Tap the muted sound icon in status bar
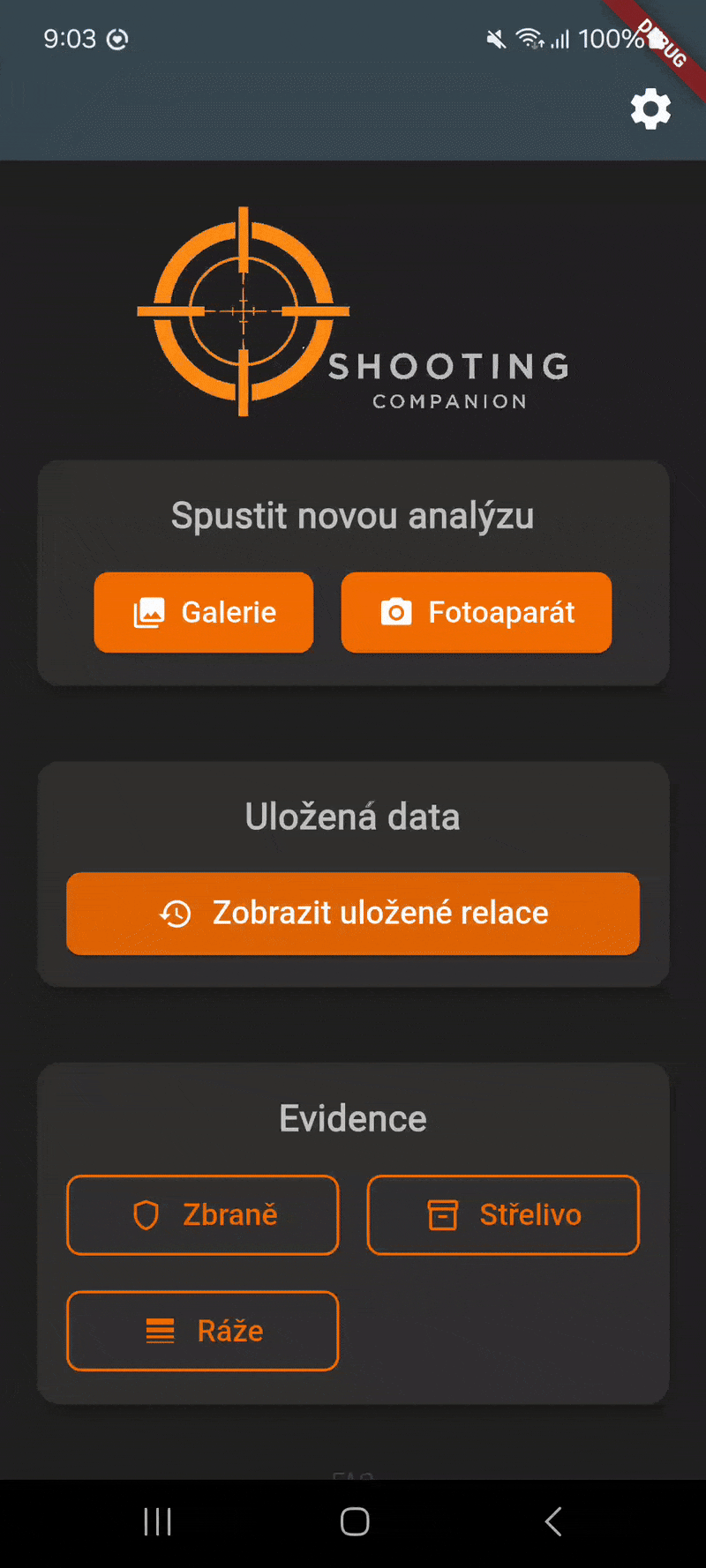The height and width of the screenshot is (1568, 706). point(495,39)
